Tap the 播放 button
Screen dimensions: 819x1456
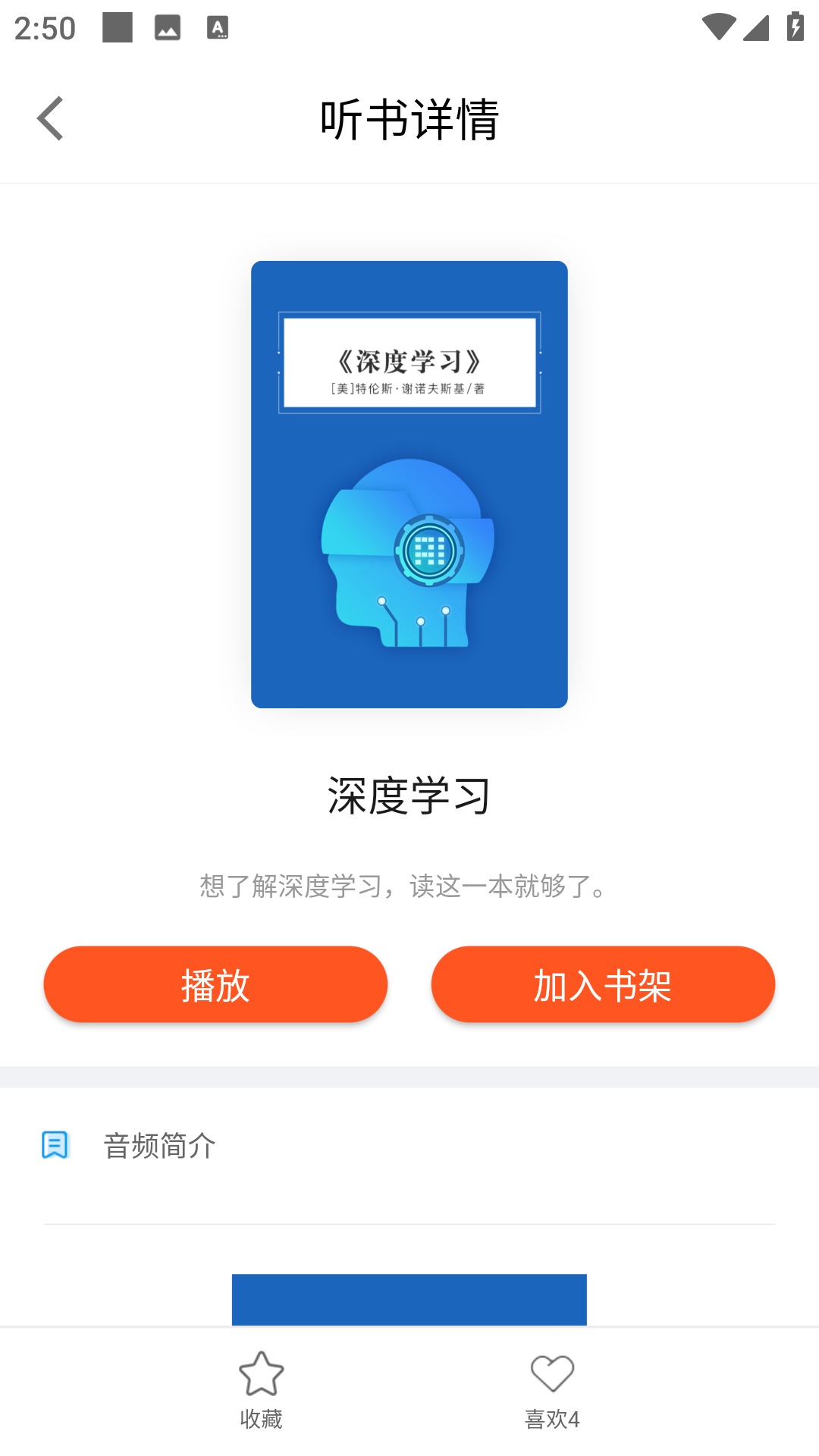point(215,984)
